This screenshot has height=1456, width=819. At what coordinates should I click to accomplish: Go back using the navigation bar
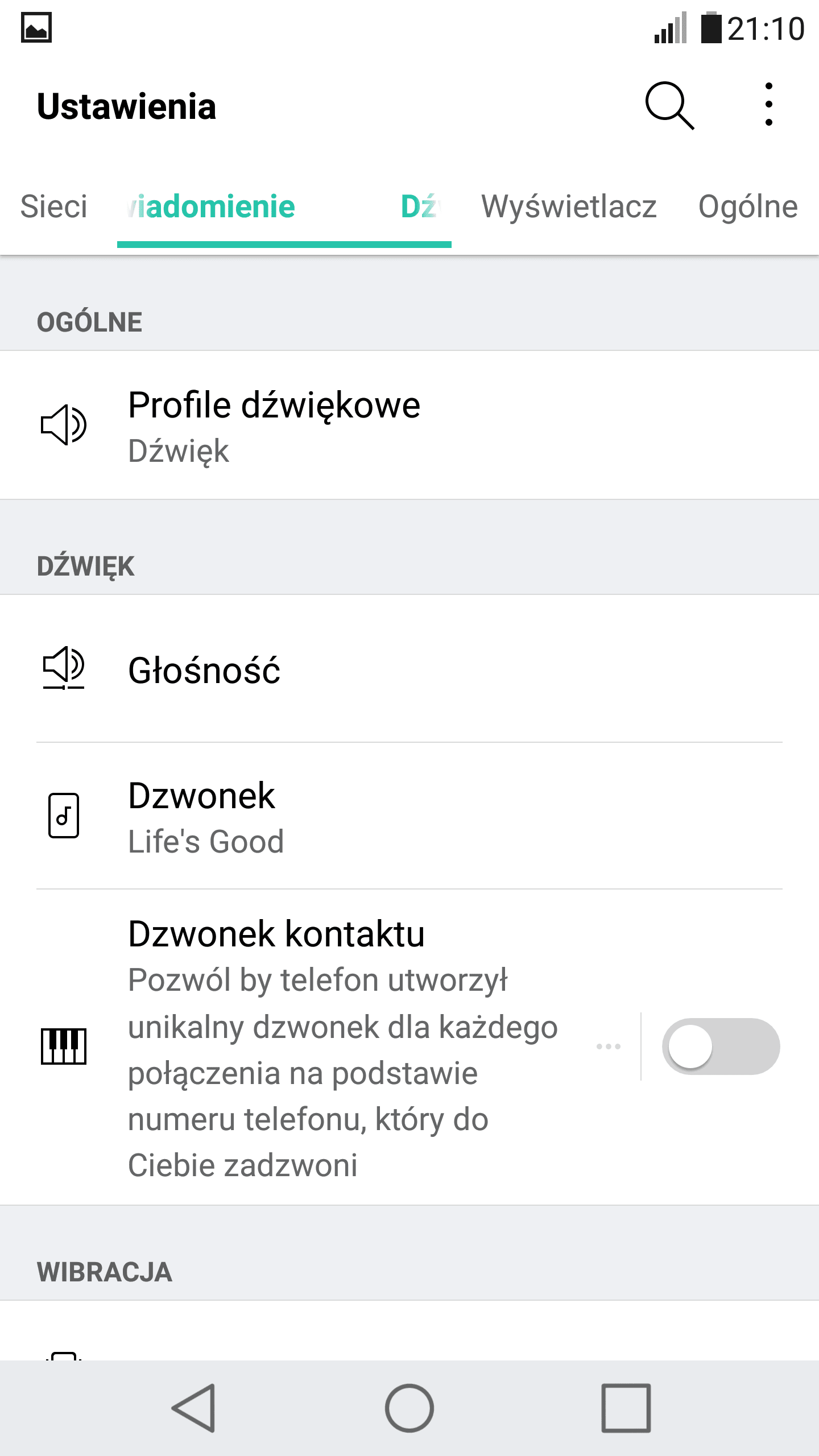(194, 1408)
